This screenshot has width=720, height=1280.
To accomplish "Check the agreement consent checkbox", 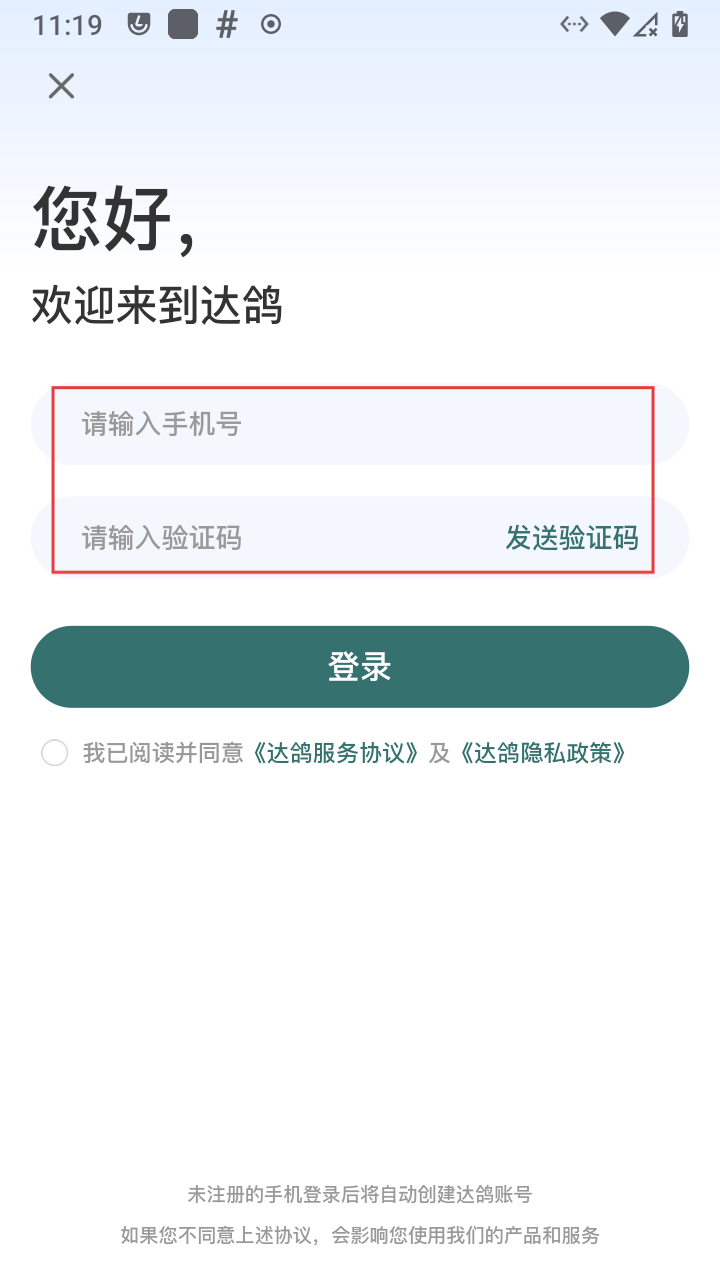I will tap(54, 753).
